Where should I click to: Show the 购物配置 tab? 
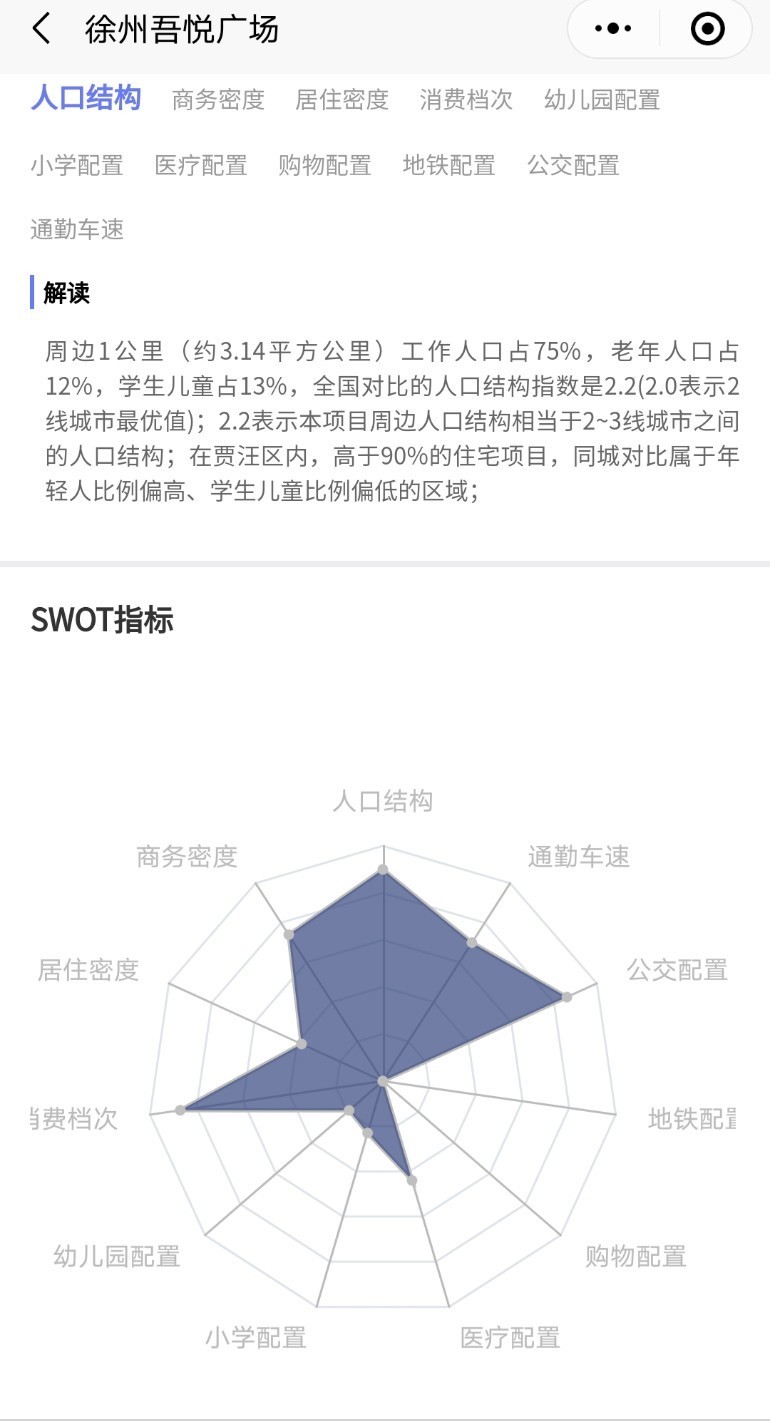point(325,165)
